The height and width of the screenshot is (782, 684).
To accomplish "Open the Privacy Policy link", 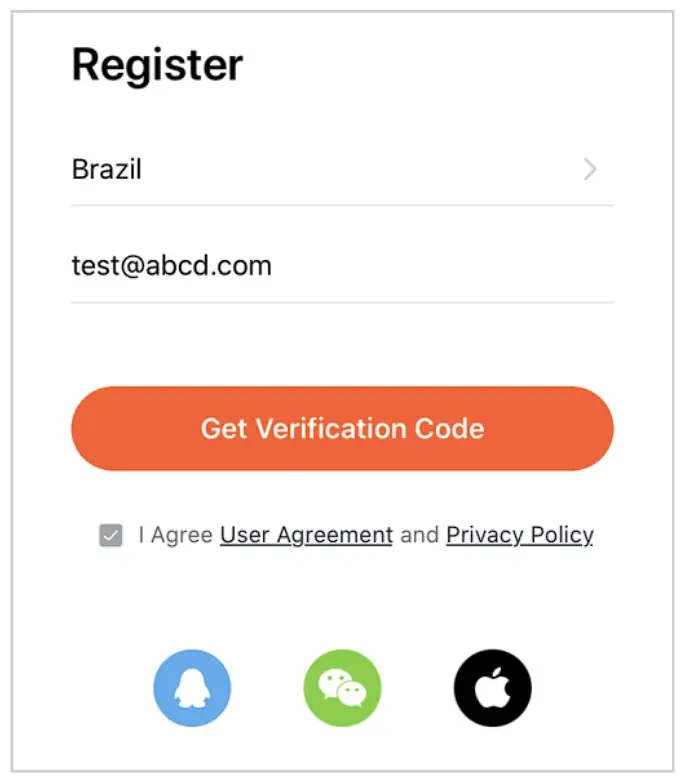I will pyautogui.click(x=519, y=535).
